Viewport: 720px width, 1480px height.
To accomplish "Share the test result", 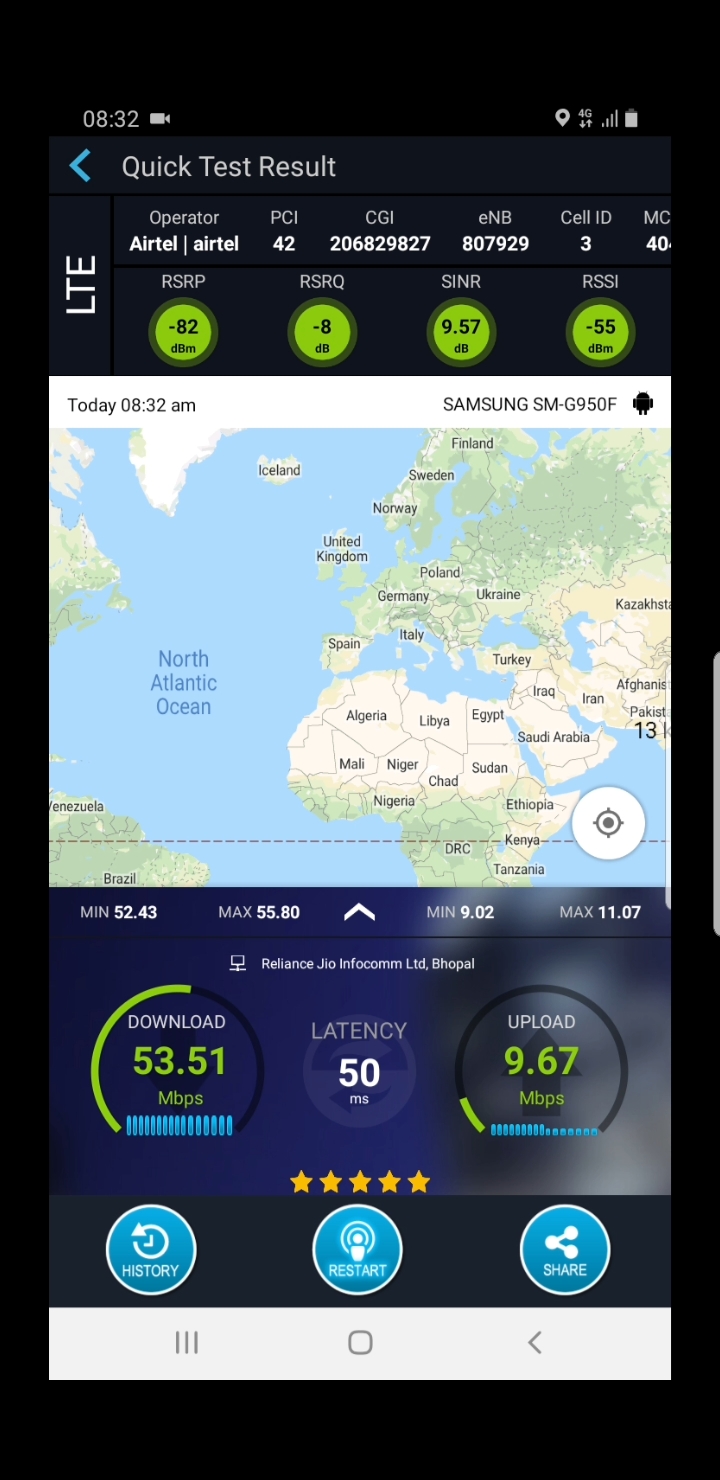I will [x=564, y=1250].
